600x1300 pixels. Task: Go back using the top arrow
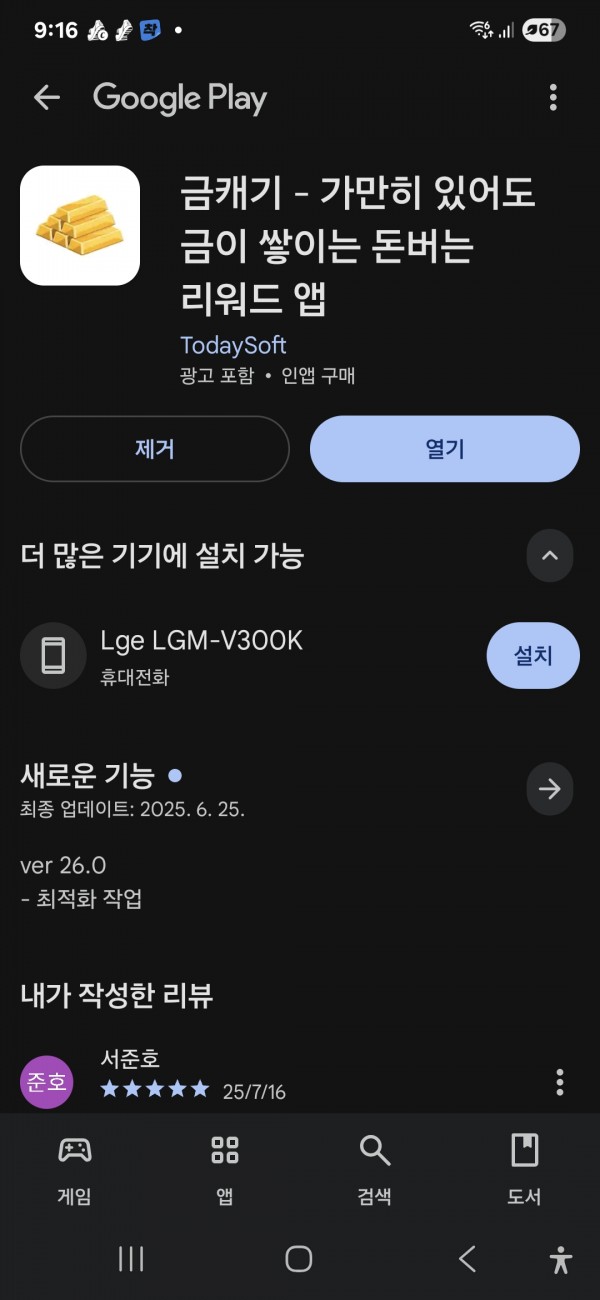click(47, 97)
